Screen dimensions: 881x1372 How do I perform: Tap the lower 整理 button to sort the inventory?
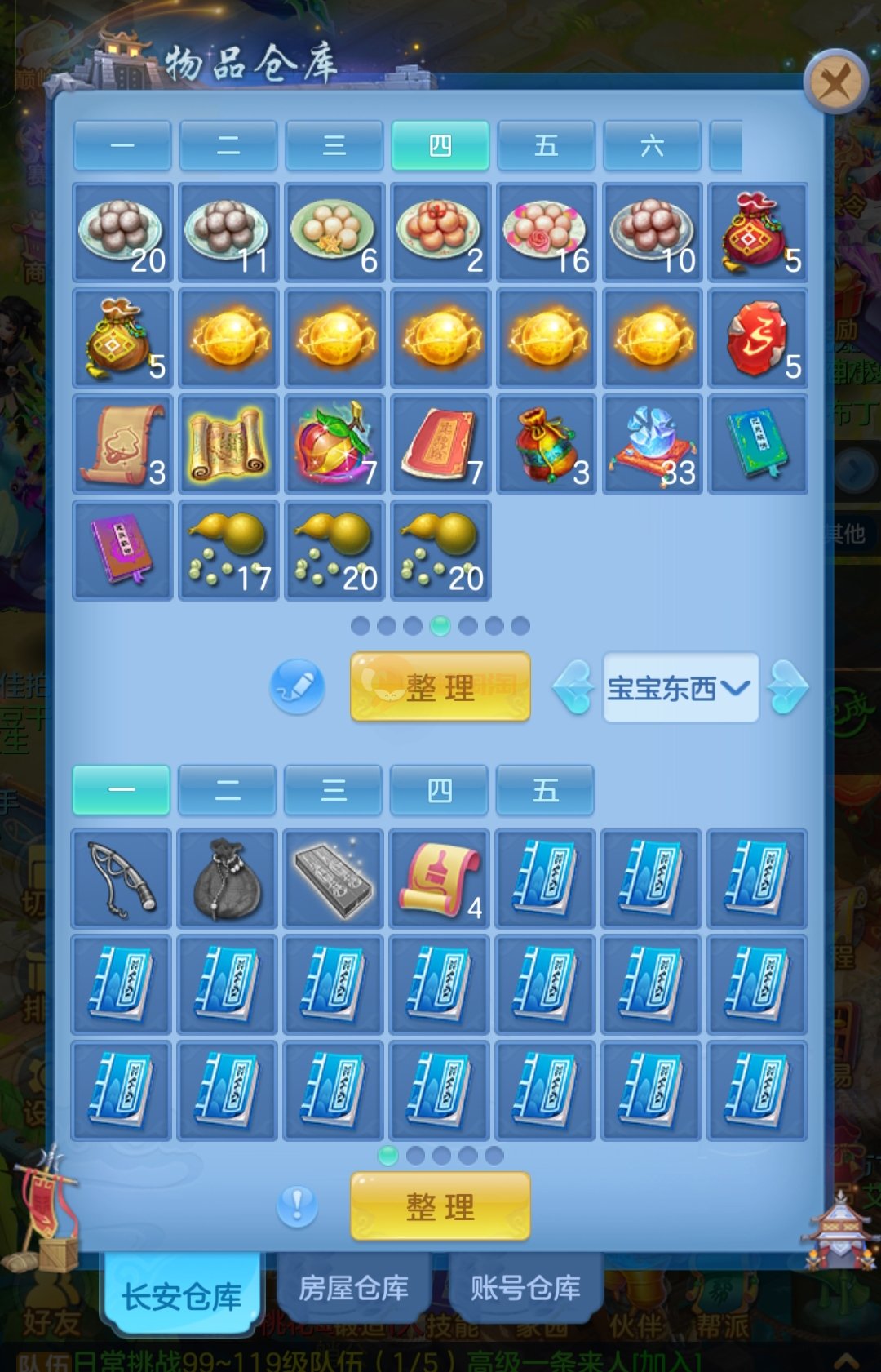point(440,1206)
